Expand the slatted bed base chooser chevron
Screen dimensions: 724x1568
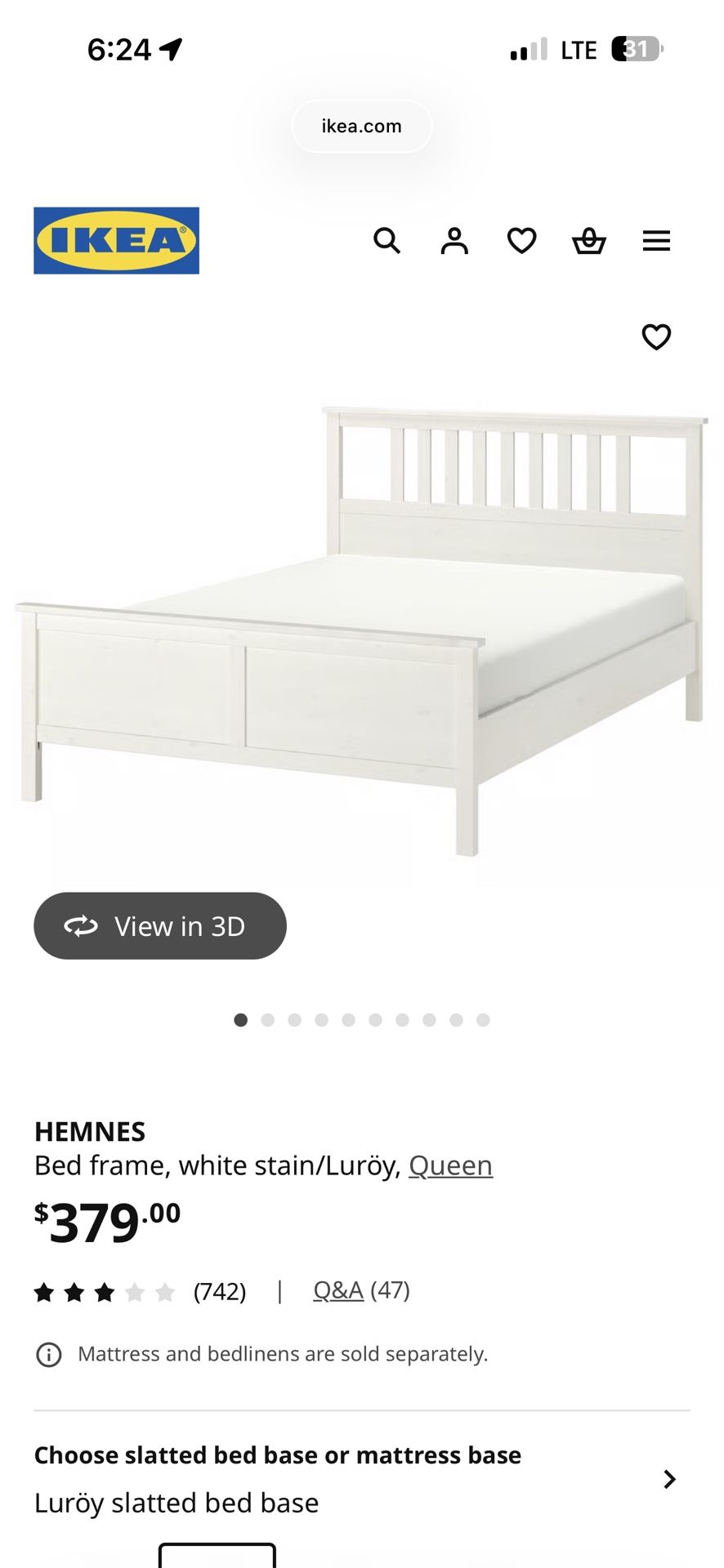coord(670,1479)
